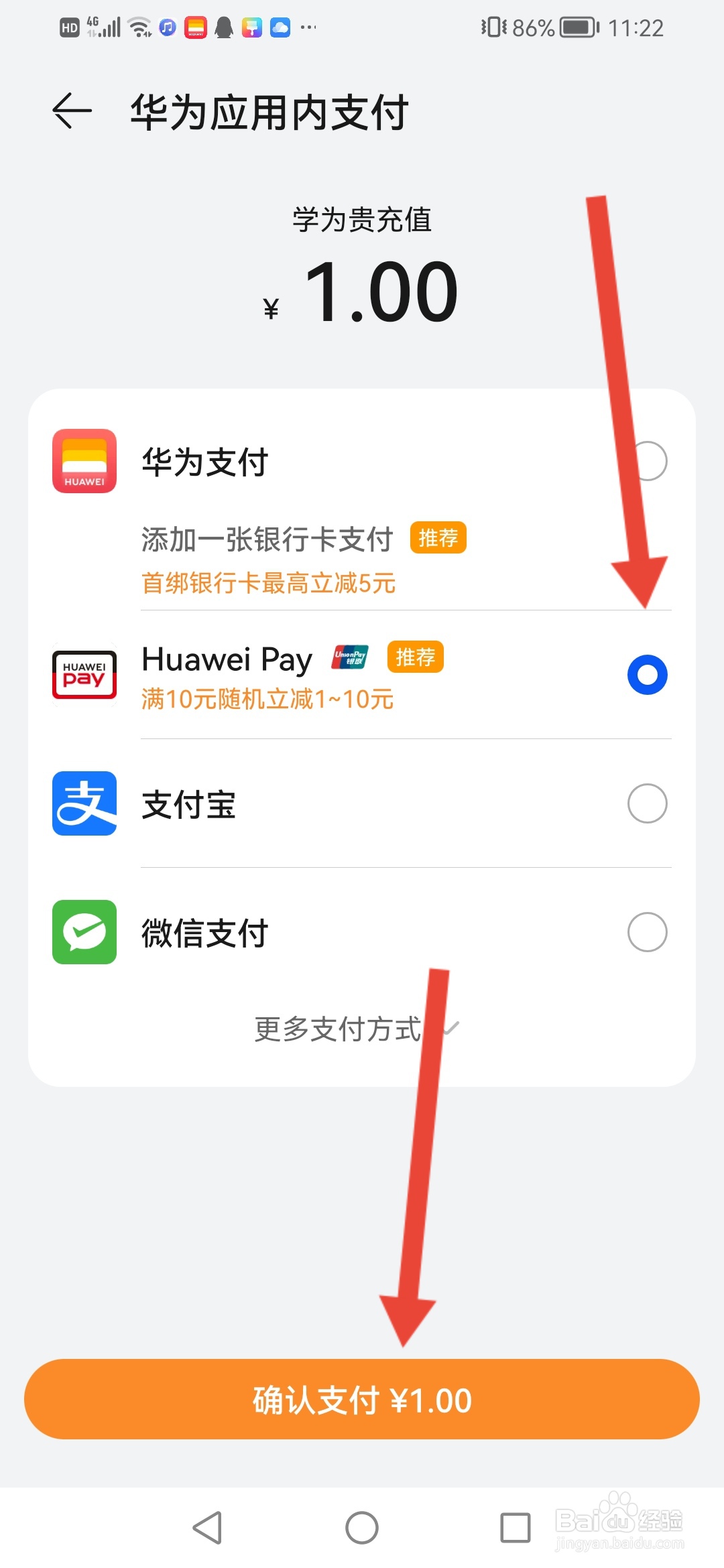Select the 微信支付 payment radio button

[x=646, y=933]
